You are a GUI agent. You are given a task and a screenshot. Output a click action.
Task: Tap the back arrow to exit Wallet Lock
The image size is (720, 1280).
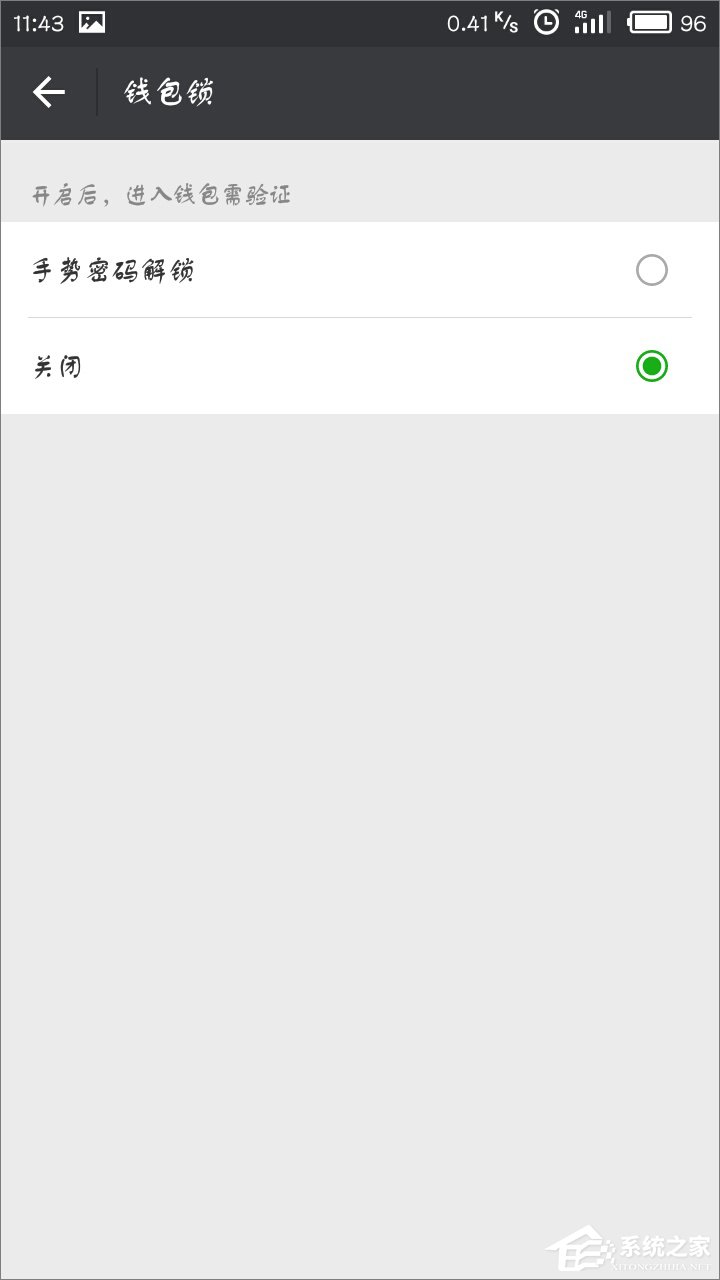point(48,91)
